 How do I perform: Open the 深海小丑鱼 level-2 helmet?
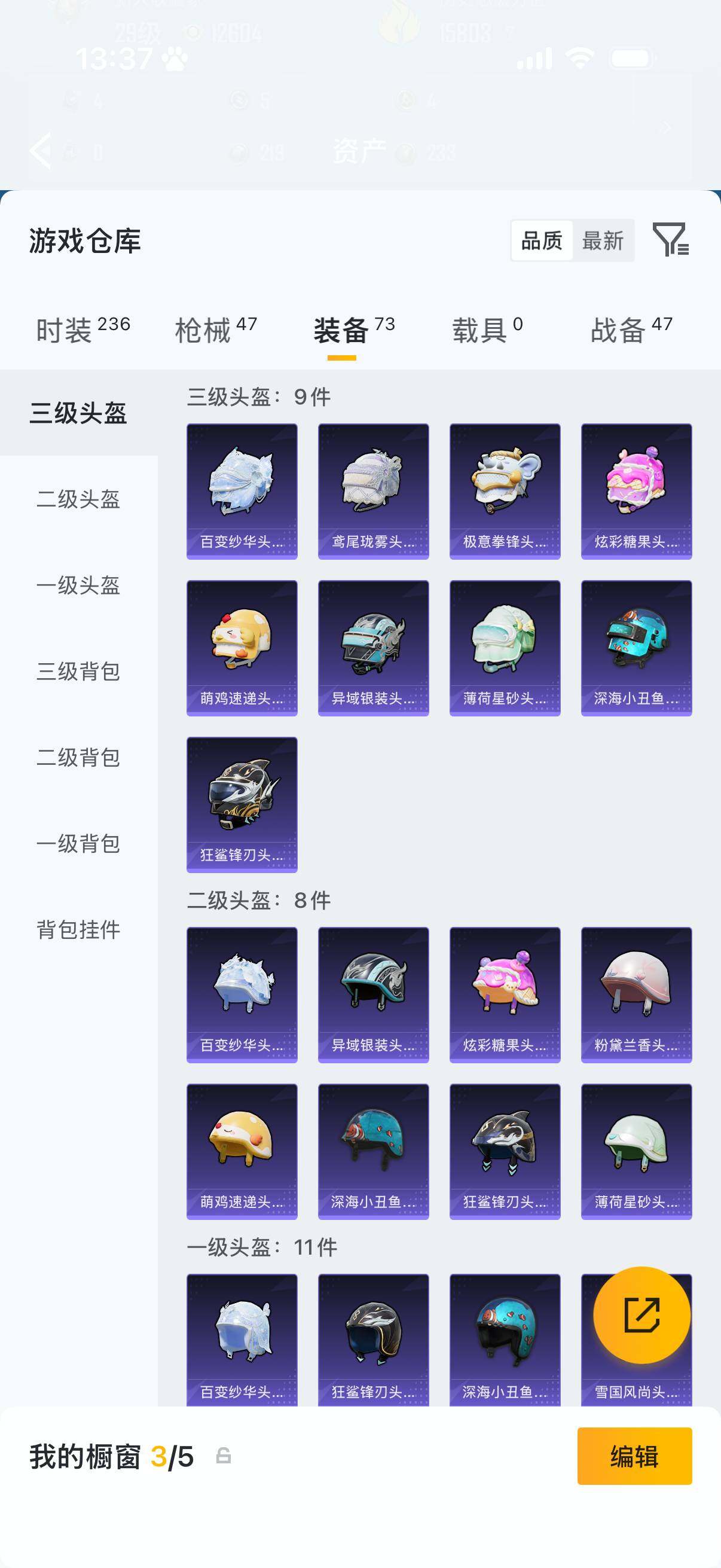[373, 1151]
